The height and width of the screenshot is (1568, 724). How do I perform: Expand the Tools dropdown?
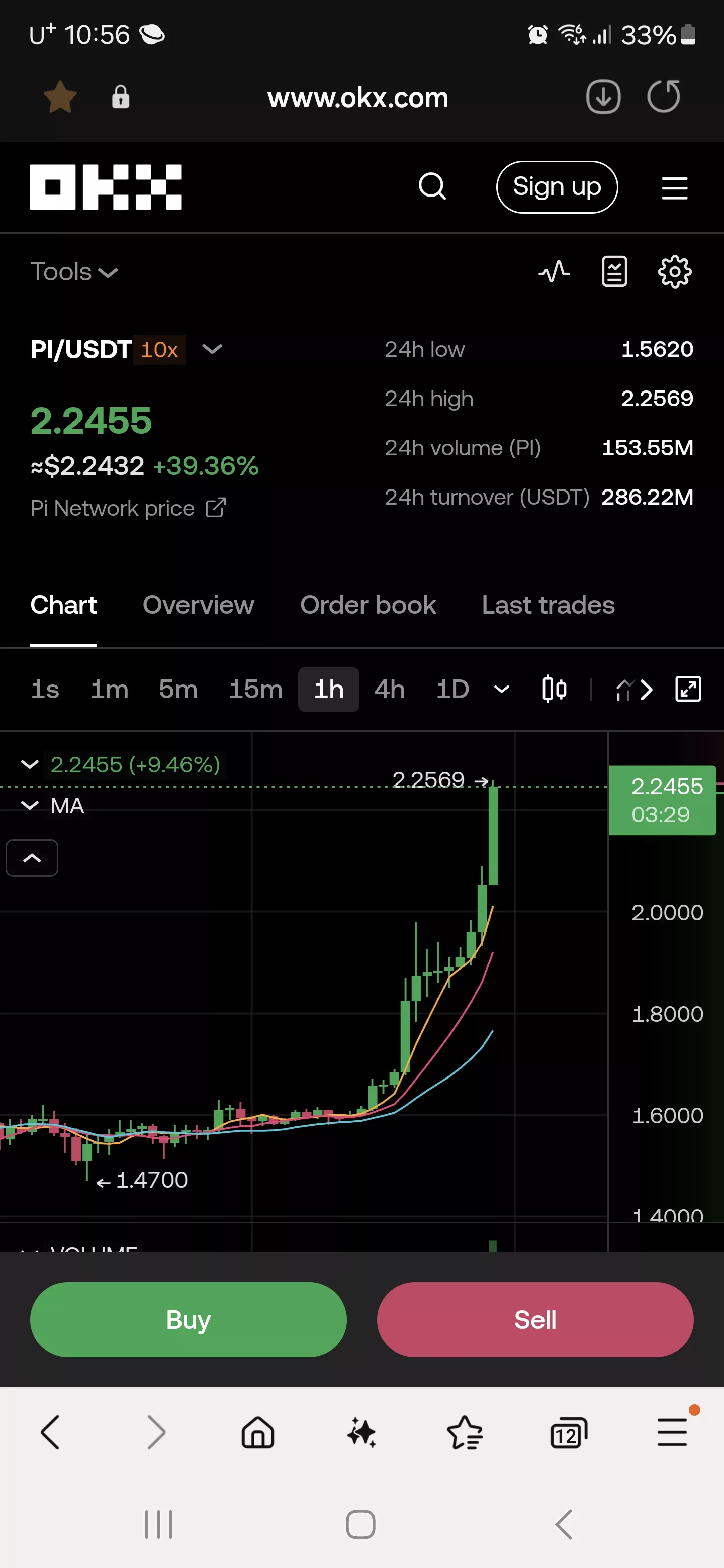(74, 272)
